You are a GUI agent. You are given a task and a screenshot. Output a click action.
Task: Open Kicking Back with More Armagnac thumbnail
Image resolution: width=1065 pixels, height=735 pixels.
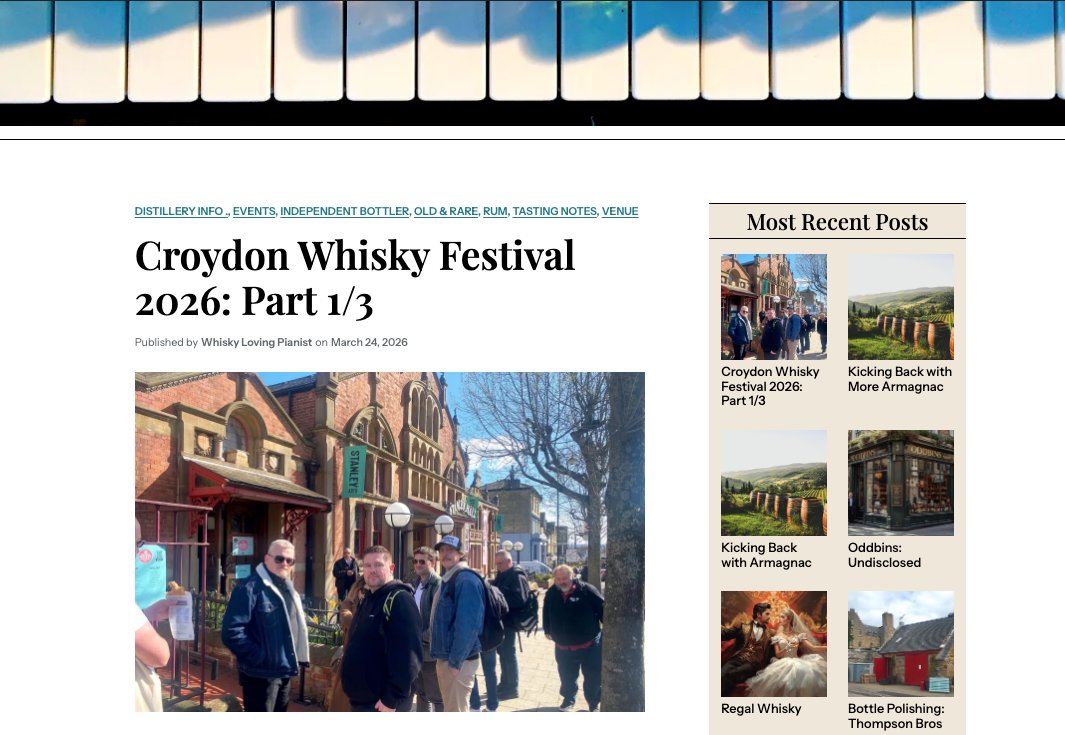pos(901,306)
